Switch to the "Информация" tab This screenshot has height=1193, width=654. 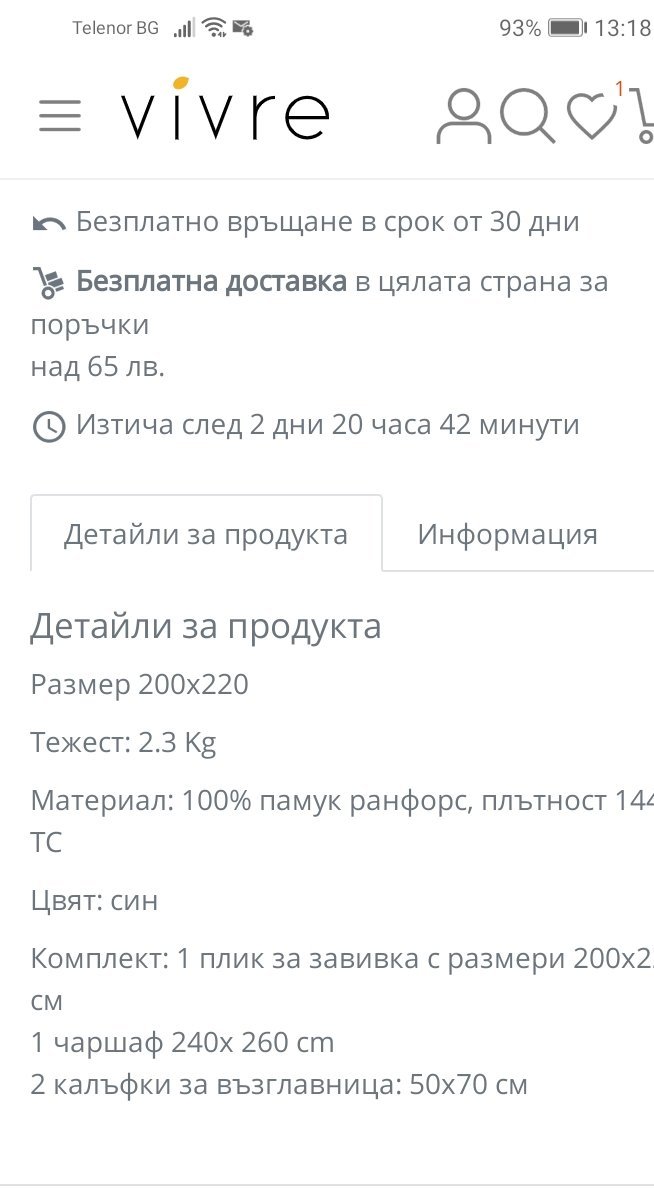point(507,534)
